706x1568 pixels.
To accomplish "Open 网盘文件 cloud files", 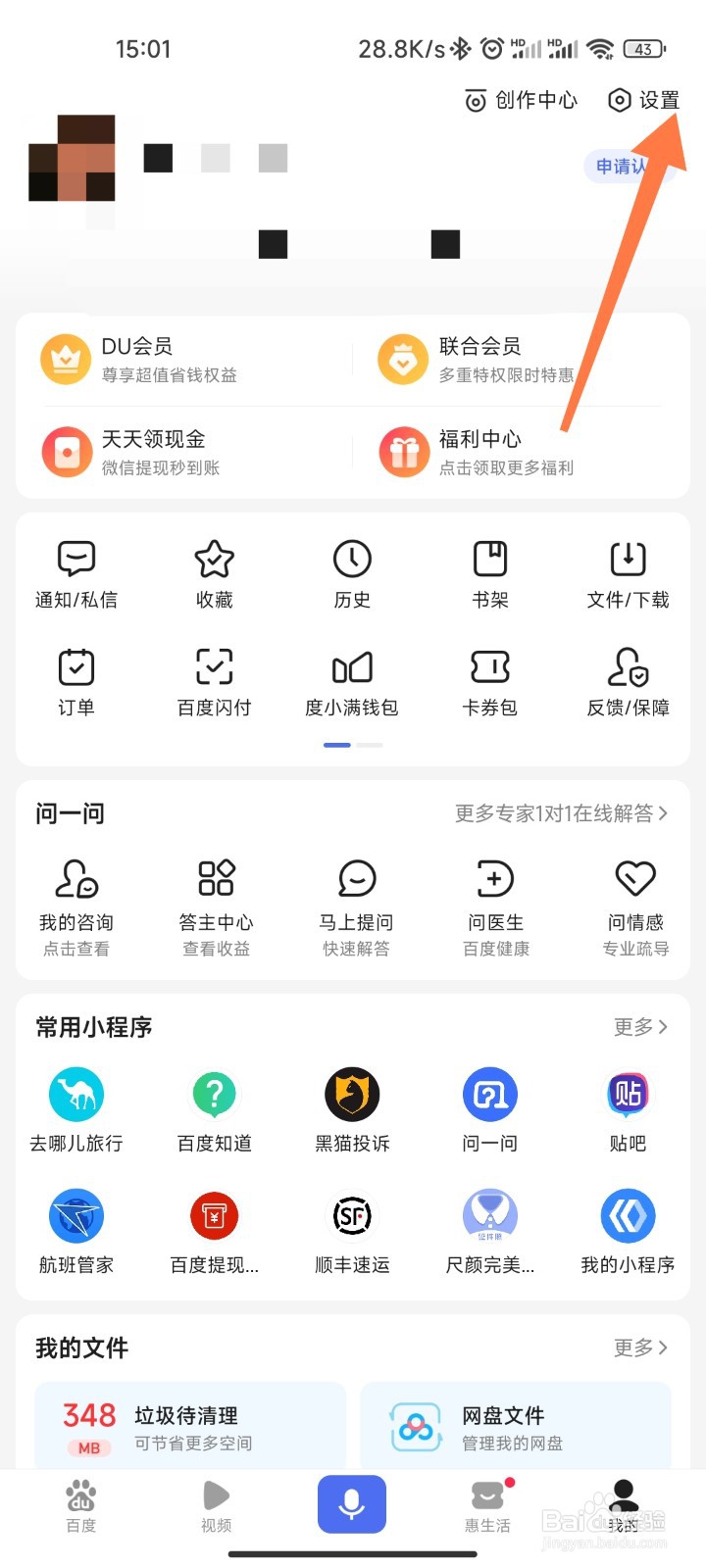I will point(516,1427).
